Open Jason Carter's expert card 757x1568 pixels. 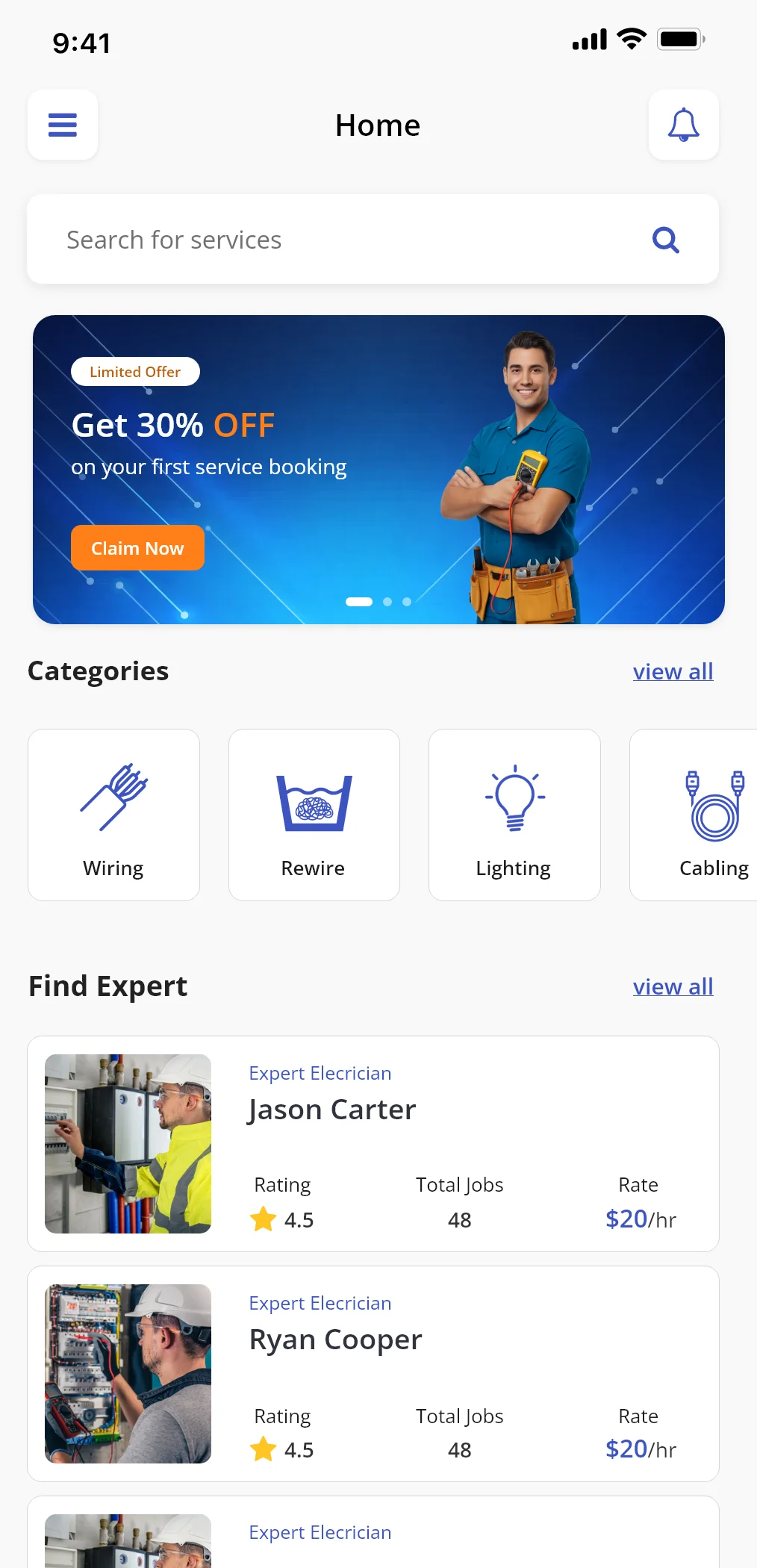373,1143
